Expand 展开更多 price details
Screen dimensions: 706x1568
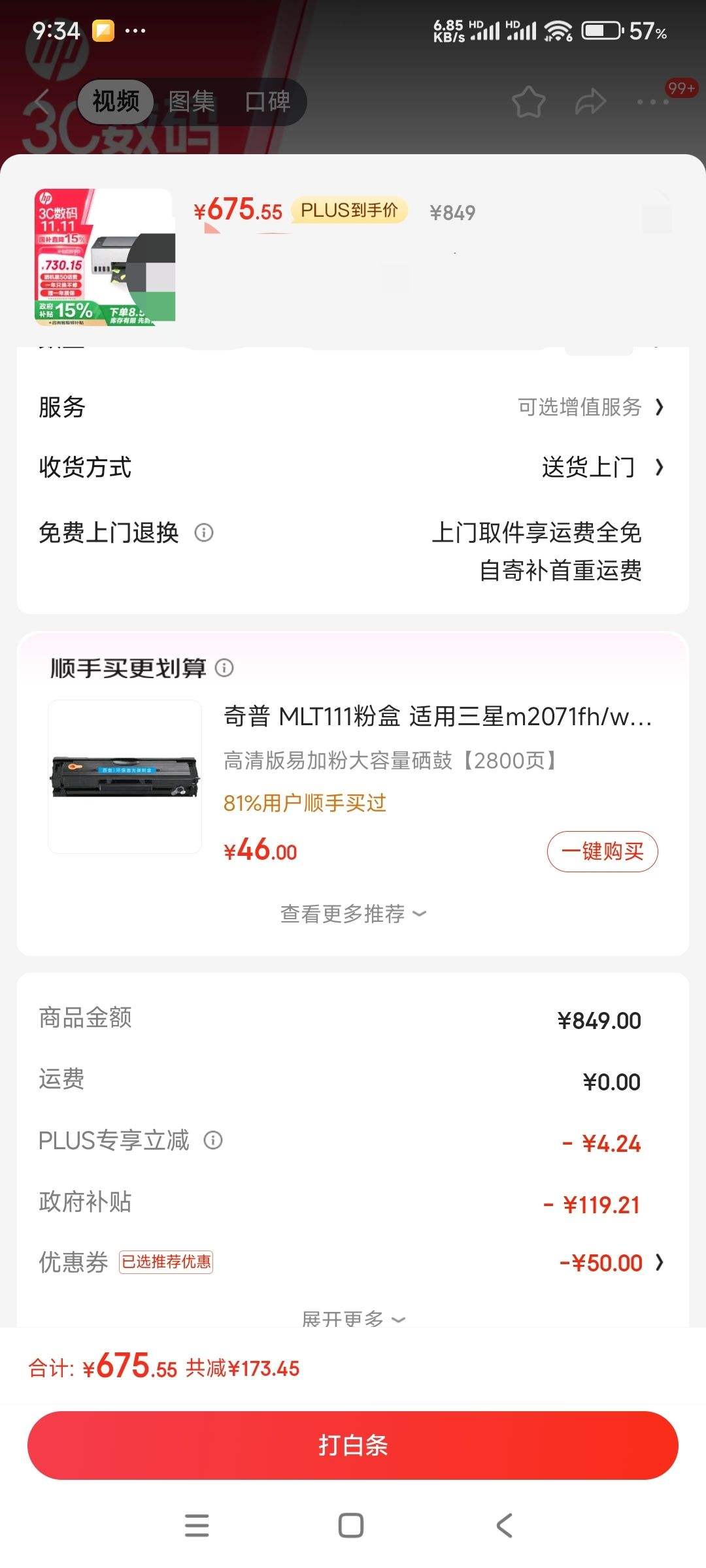click(x=353, y=1318)
